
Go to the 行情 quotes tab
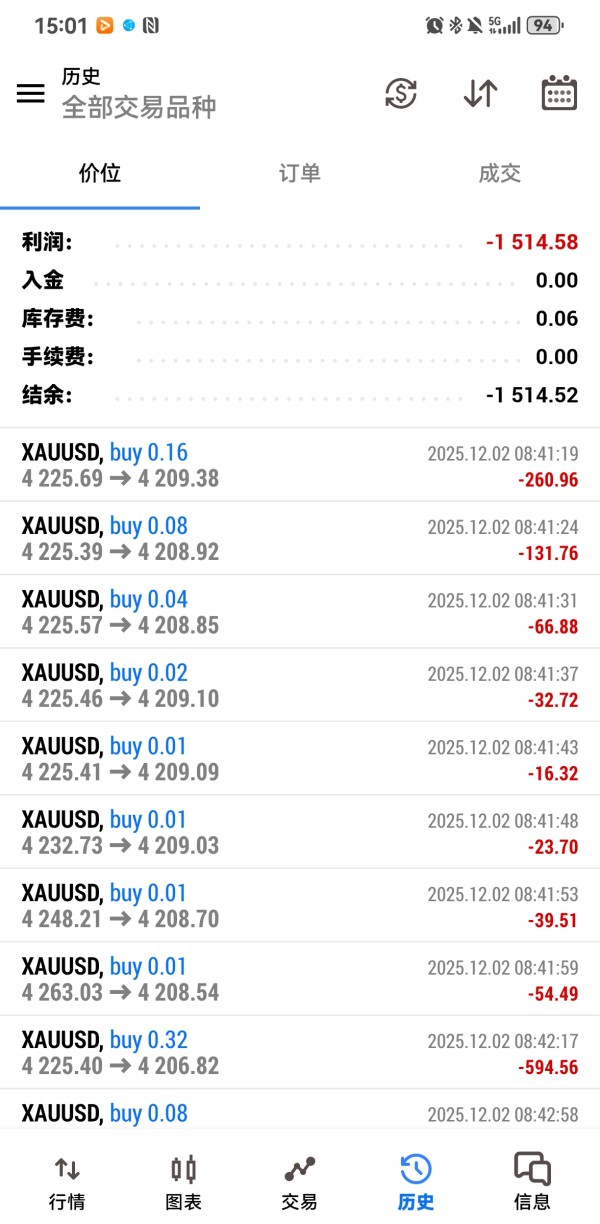pos(67,1183)
